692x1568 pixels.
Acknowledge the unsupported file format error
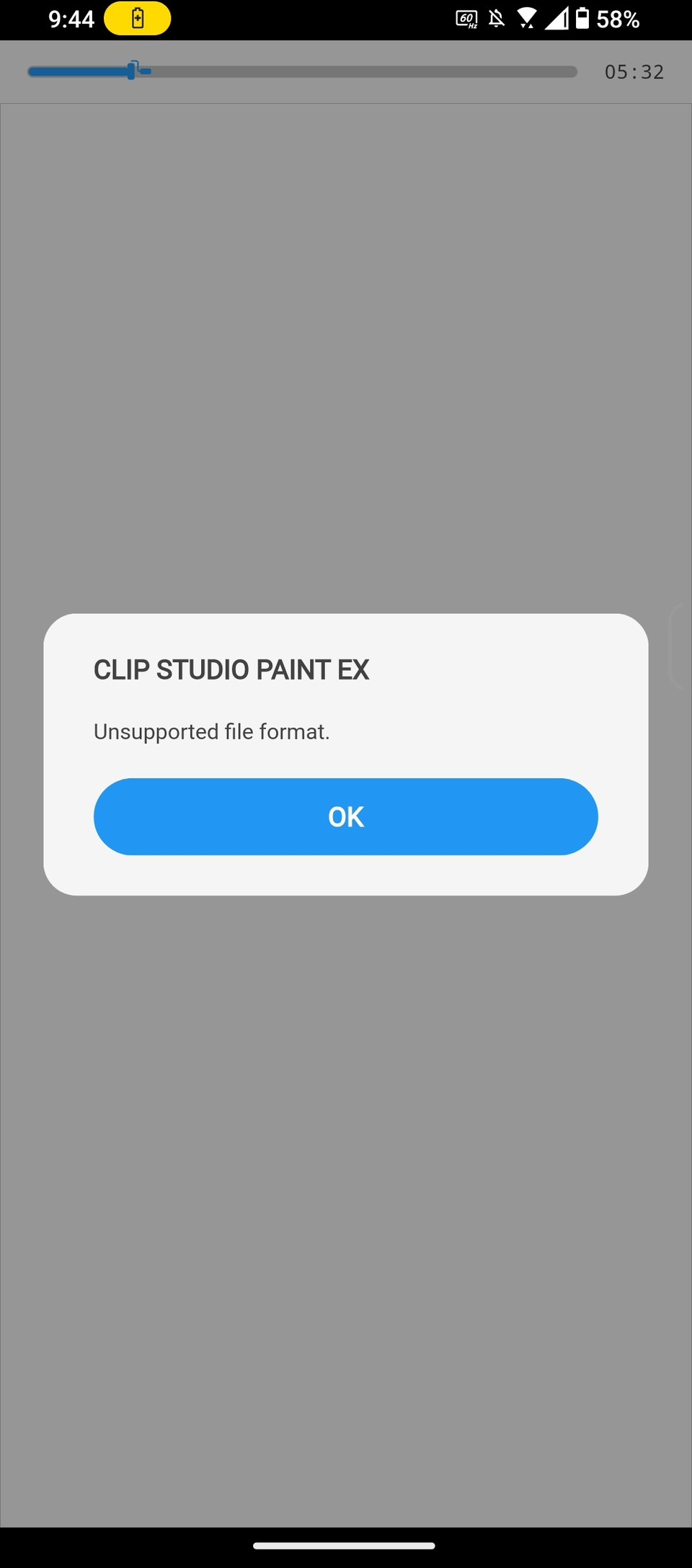click(x=345, y=816)
